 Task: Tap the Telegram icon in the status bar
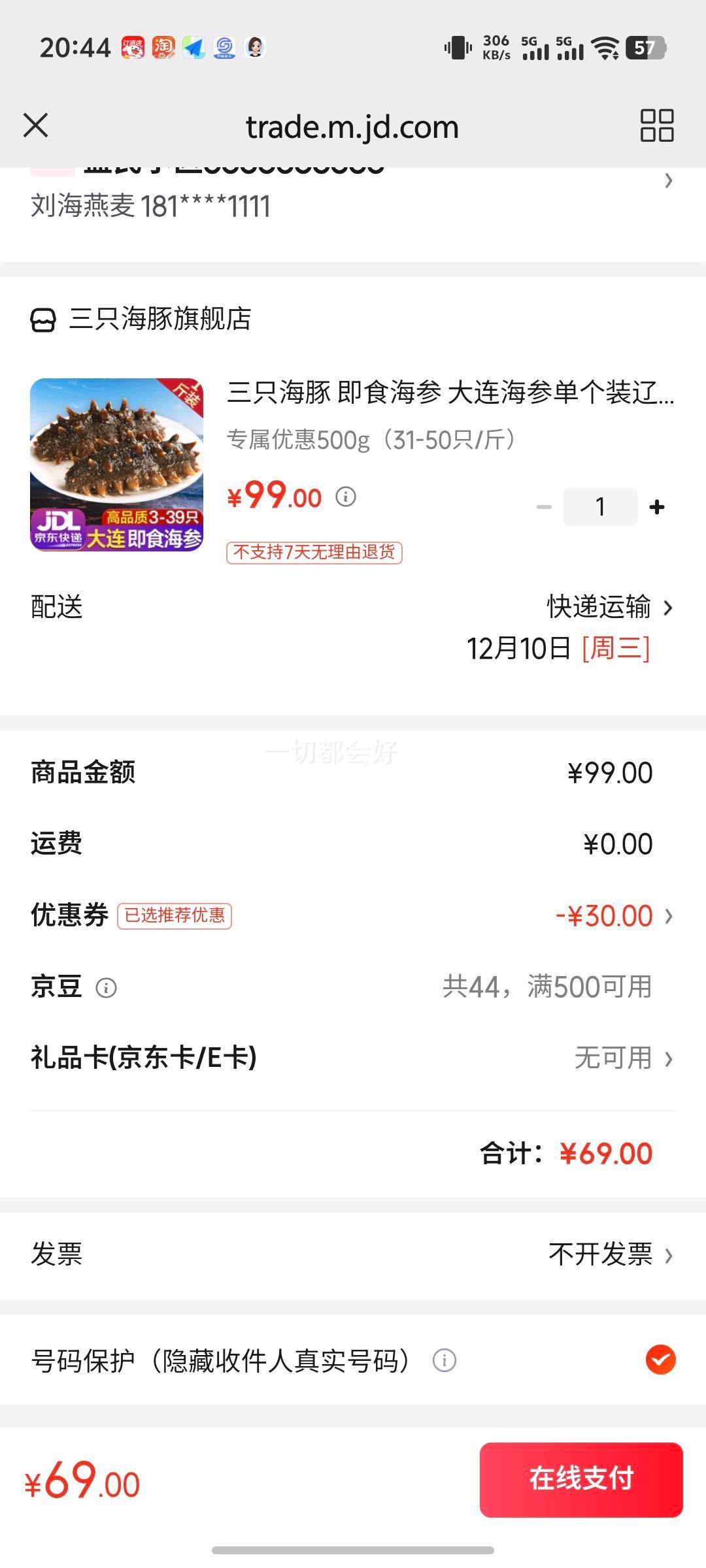[x=195, y=47]
